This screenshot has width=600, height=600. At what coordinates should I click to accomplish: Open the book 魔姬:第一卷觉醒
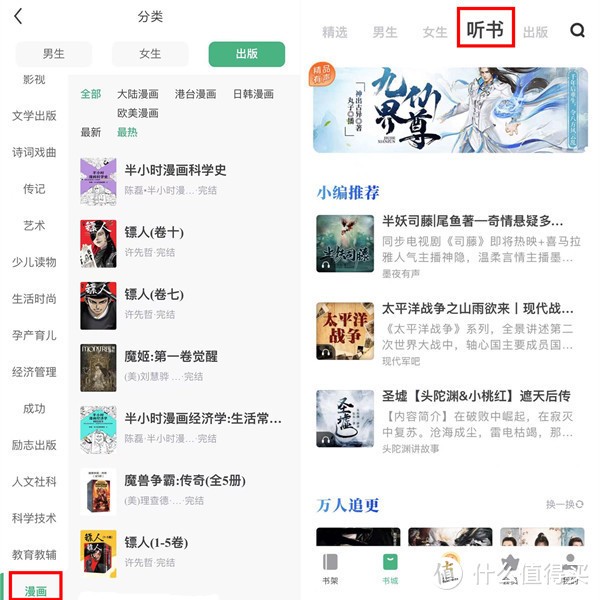point(171,356)
